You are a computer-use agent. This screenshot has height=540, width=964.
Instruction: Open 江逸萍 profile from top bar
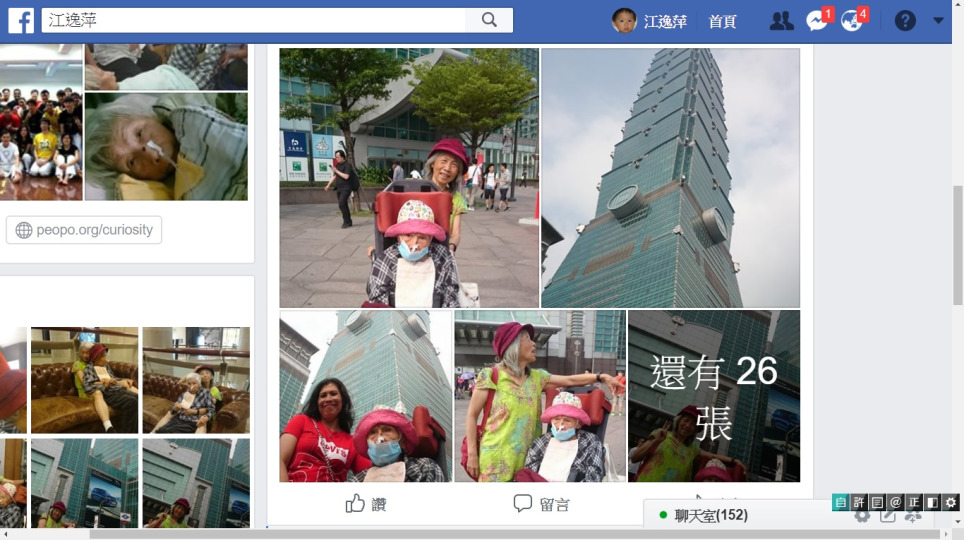click(x=650, y=21)
